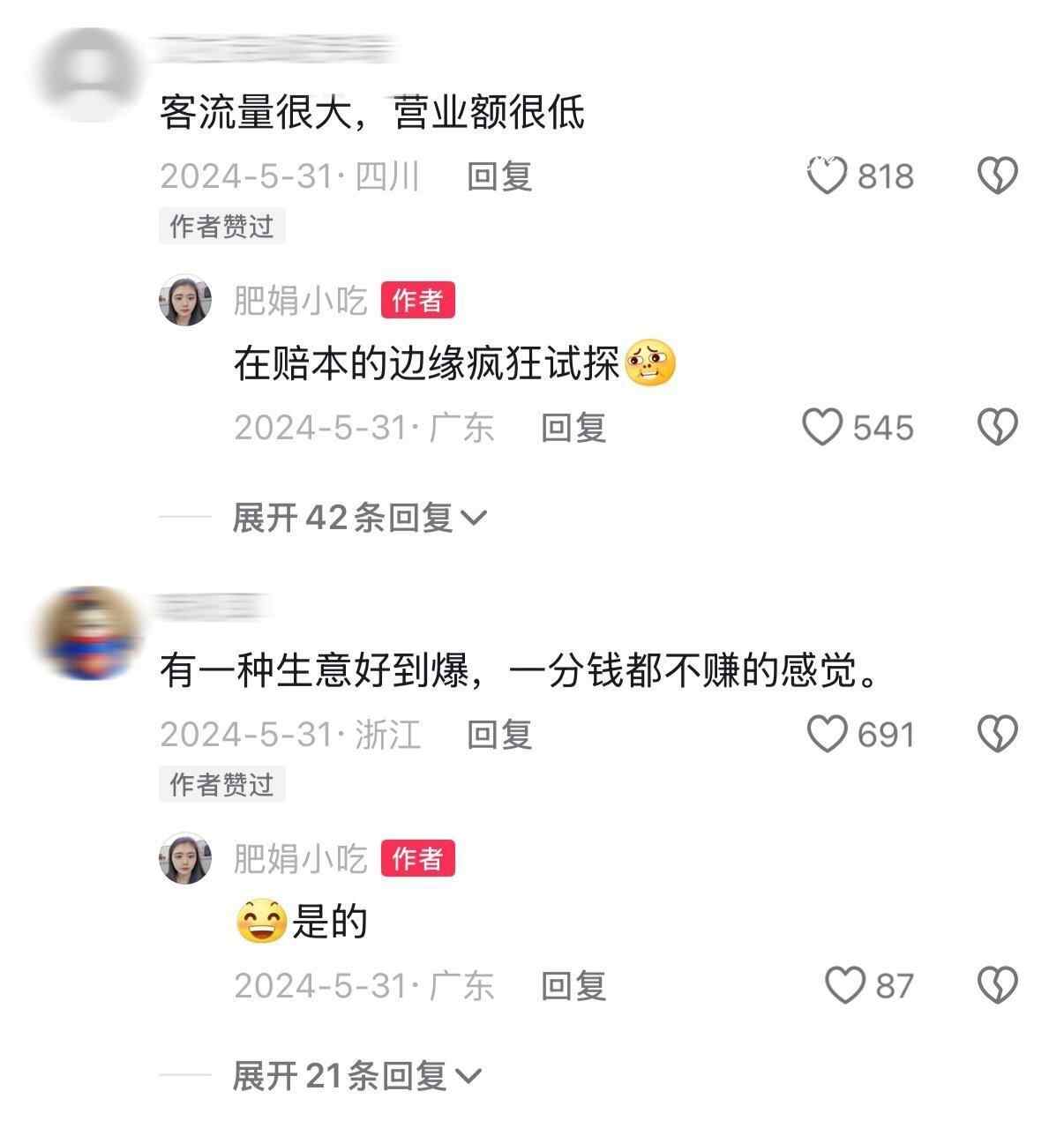Like the comment with 691 likes
Image resolution: width=1064 pixels, height=1121 pixels.
827,734
